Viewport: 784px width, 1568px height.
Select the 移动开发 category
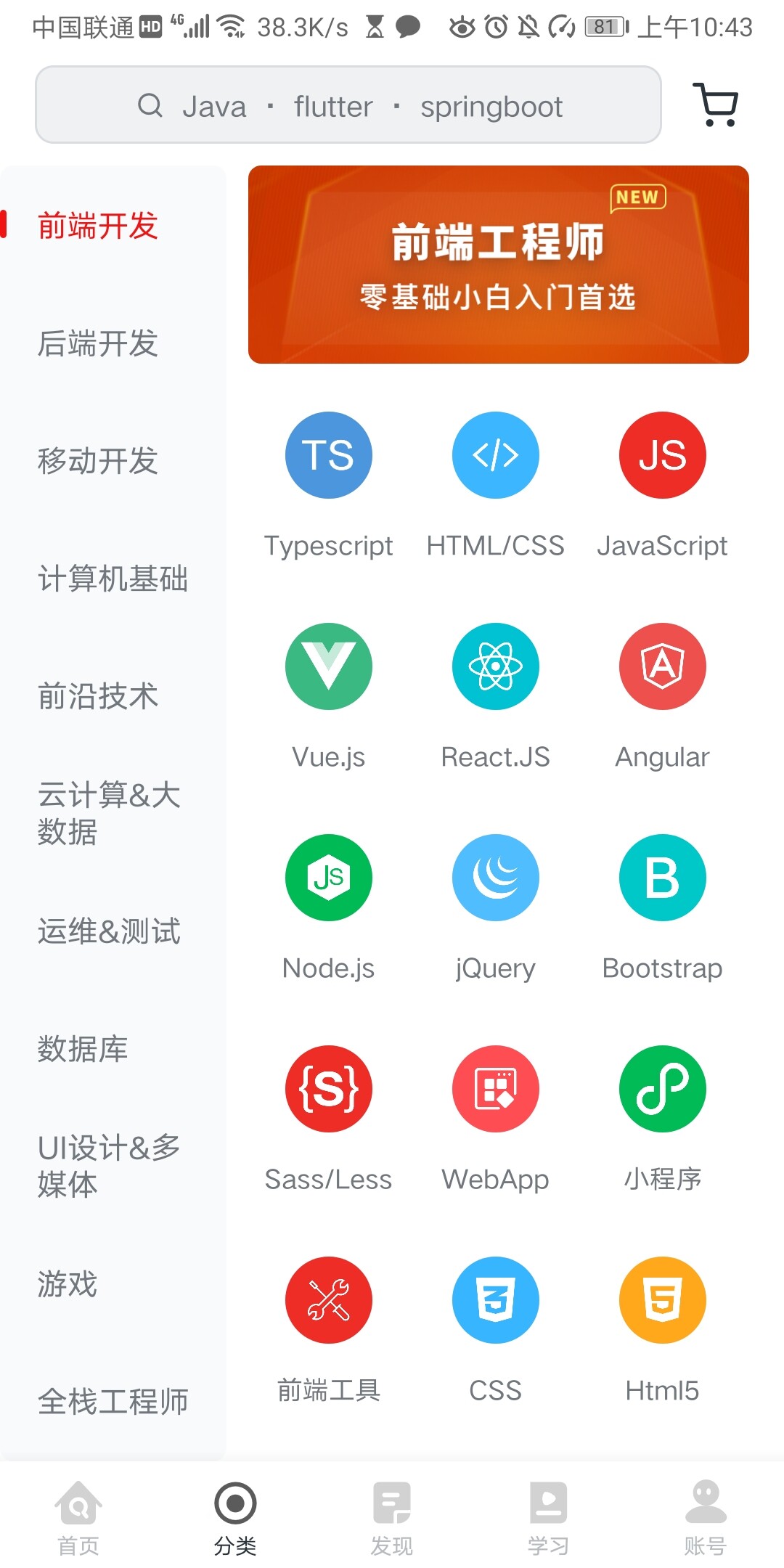[x=98, y=461]
